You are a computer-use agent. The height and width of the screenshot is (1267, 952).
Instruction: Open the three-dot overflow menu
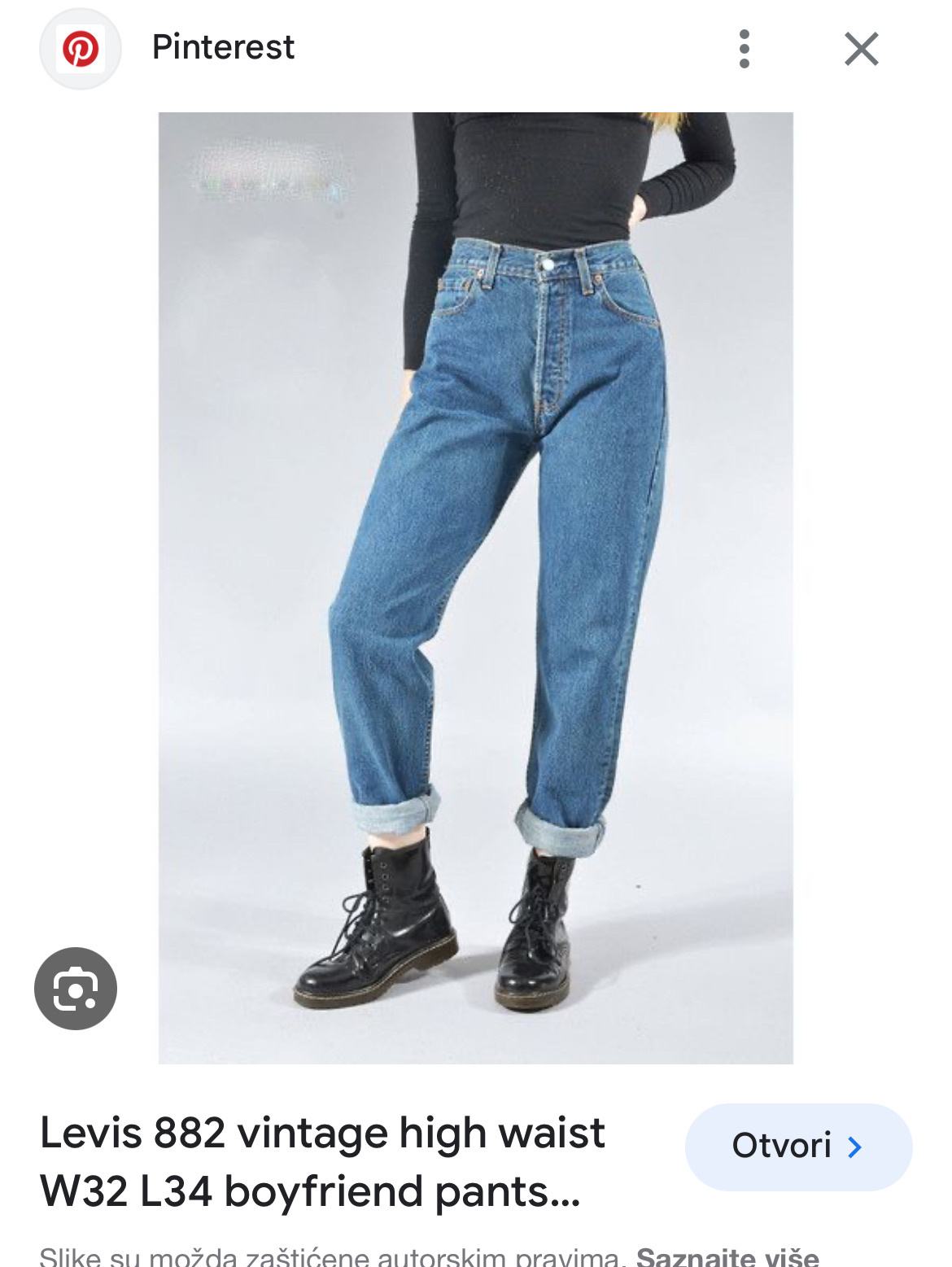[744, 49]
